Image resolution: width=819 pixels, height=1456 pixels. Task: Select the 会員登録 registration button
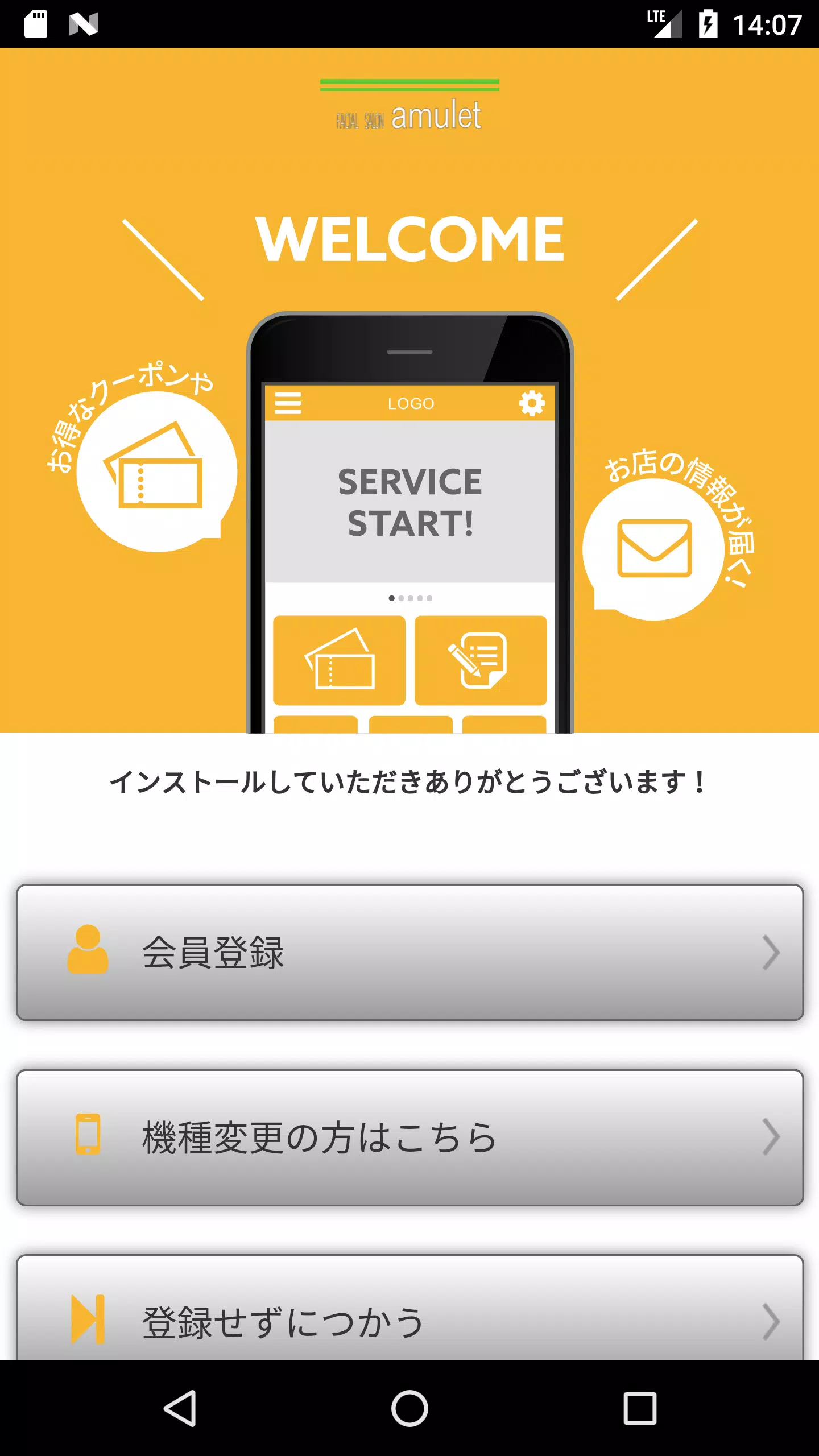coord(409,950)
